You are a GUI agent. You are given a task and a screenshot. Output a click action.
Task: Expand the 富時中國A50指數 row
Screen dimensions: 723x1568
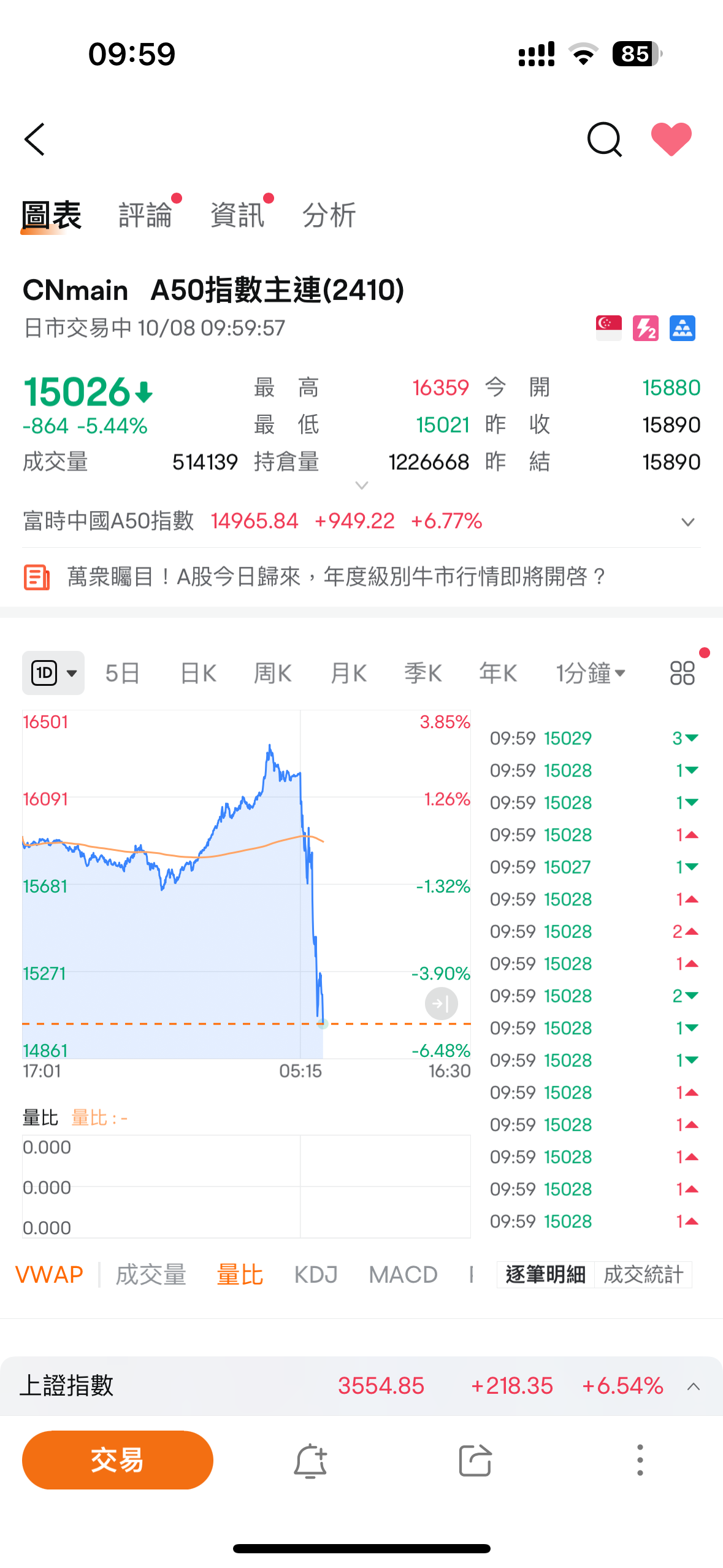coord(688,522)
